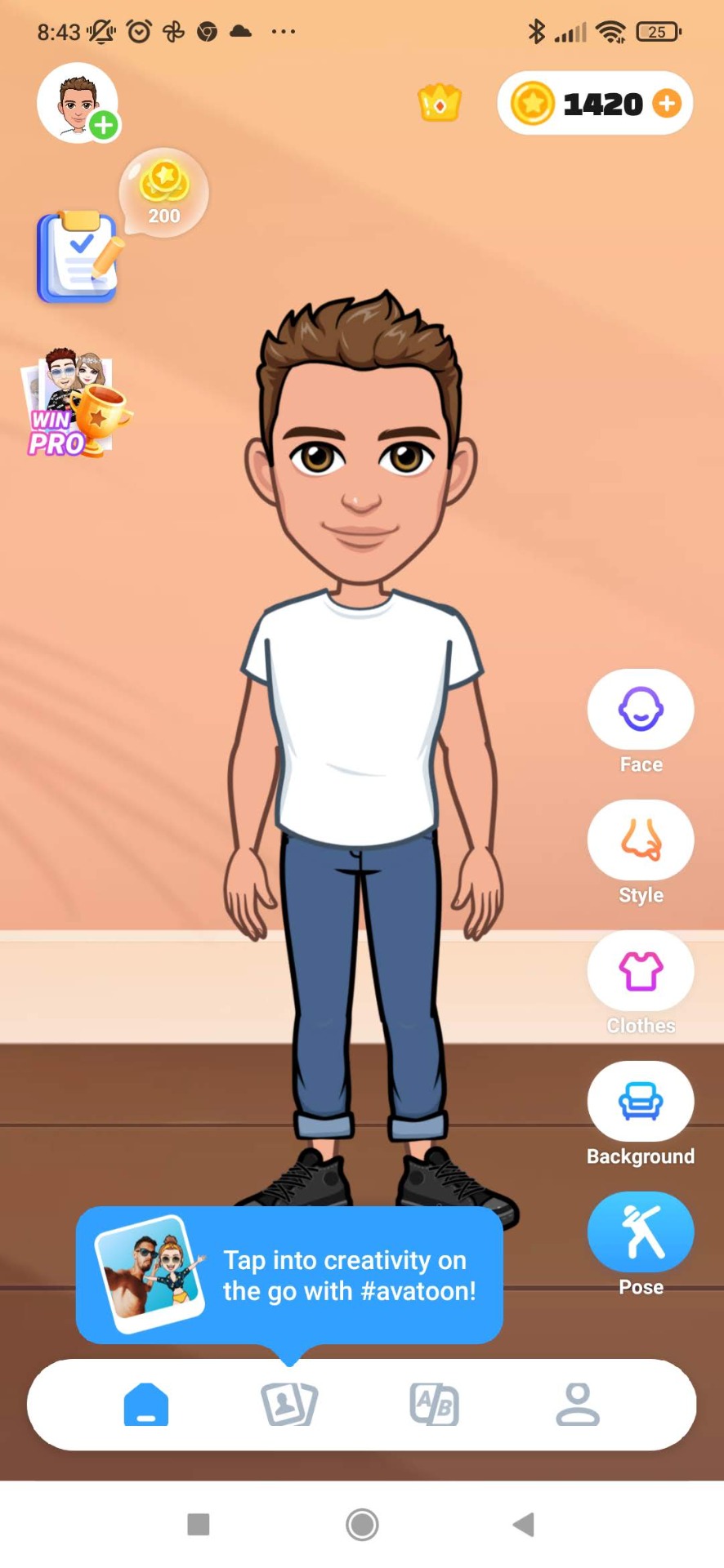Tap the system home button
Image resolution: width=724 pixels, height=1568 pixels.
[362, 1524]
